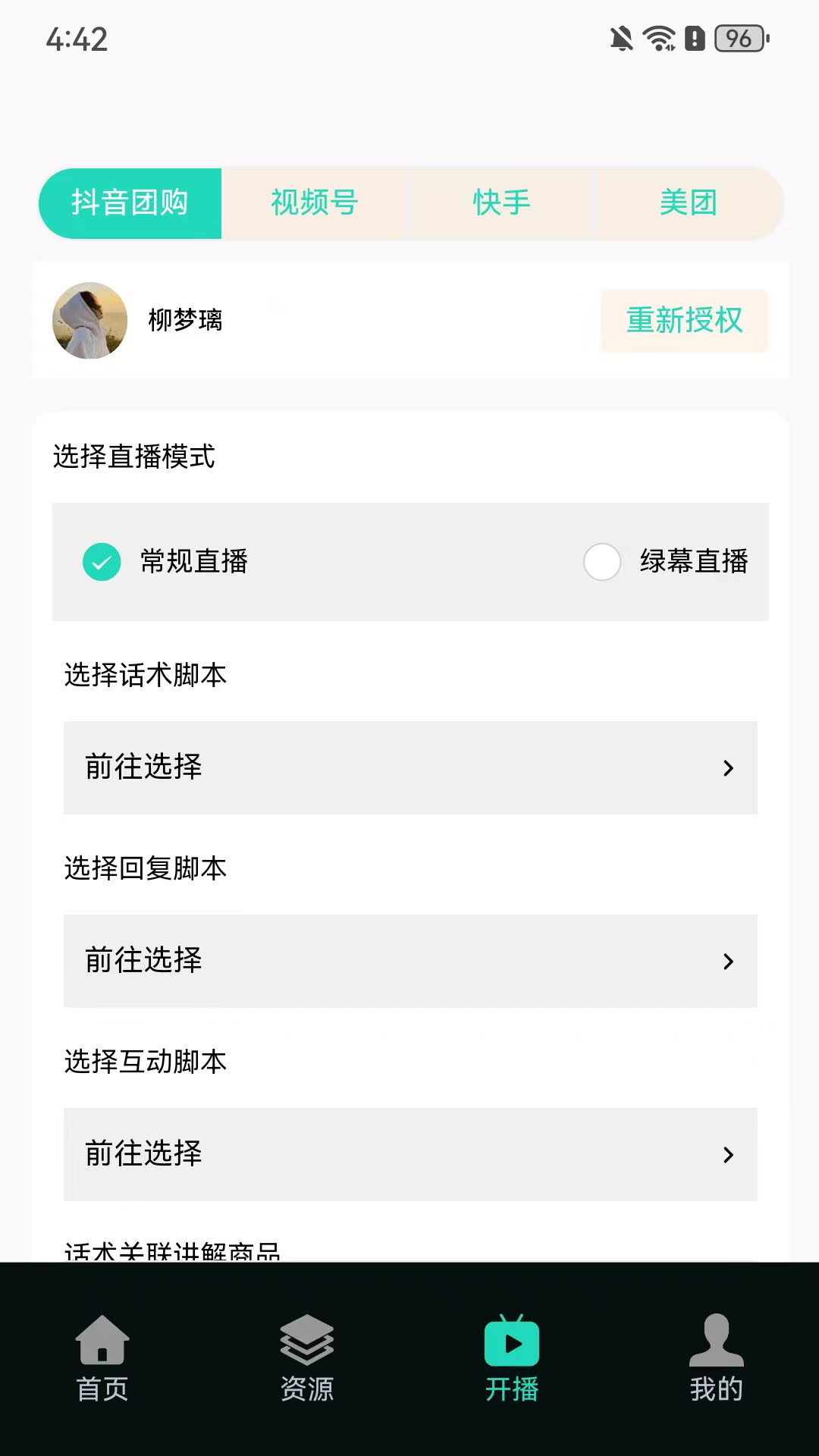Switch to the 美团 tab
The image size is (819, 1456).
click(x=688, y=203)
